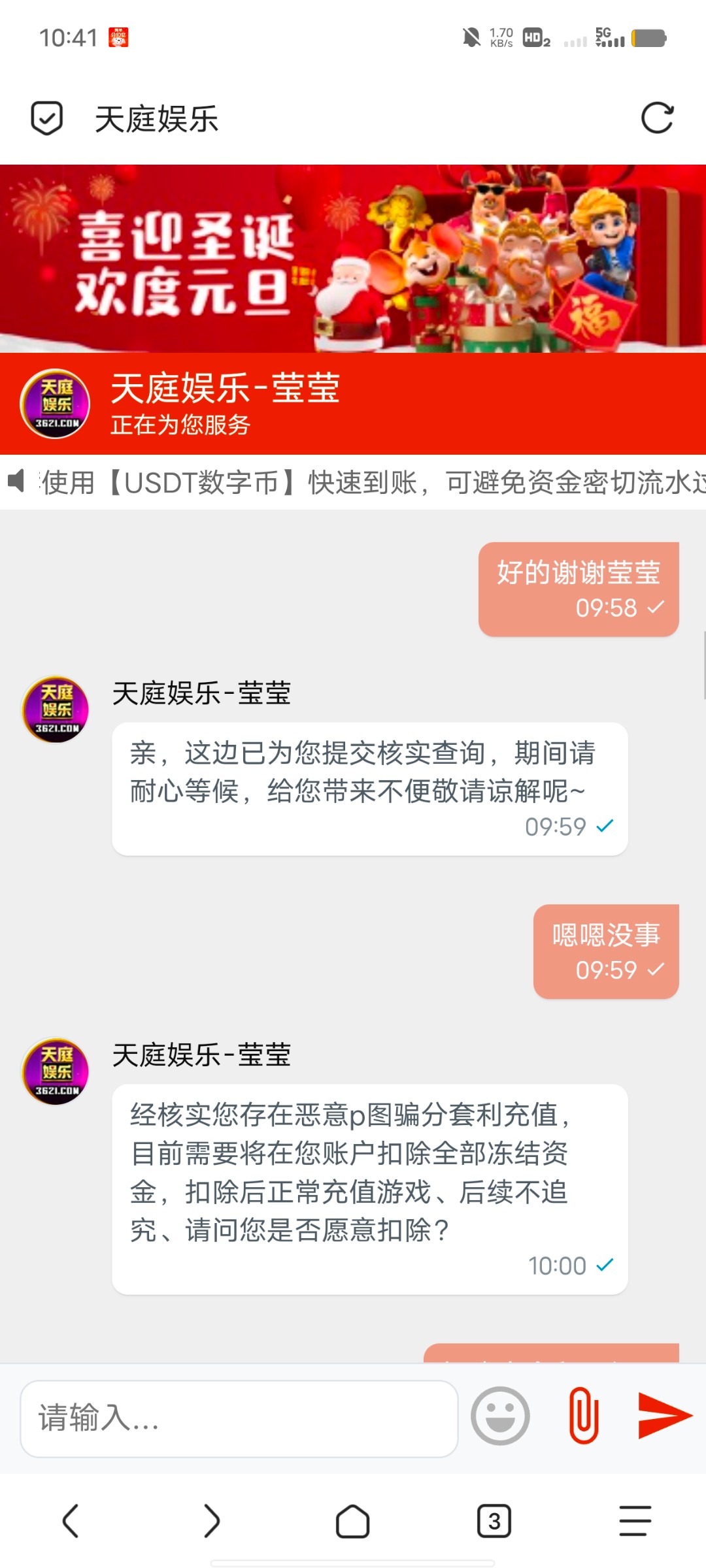Select the 天庭娱乐-莹莹 name label in header
This screenshot has width=706, height=1568.
click(x=226, y=392)
